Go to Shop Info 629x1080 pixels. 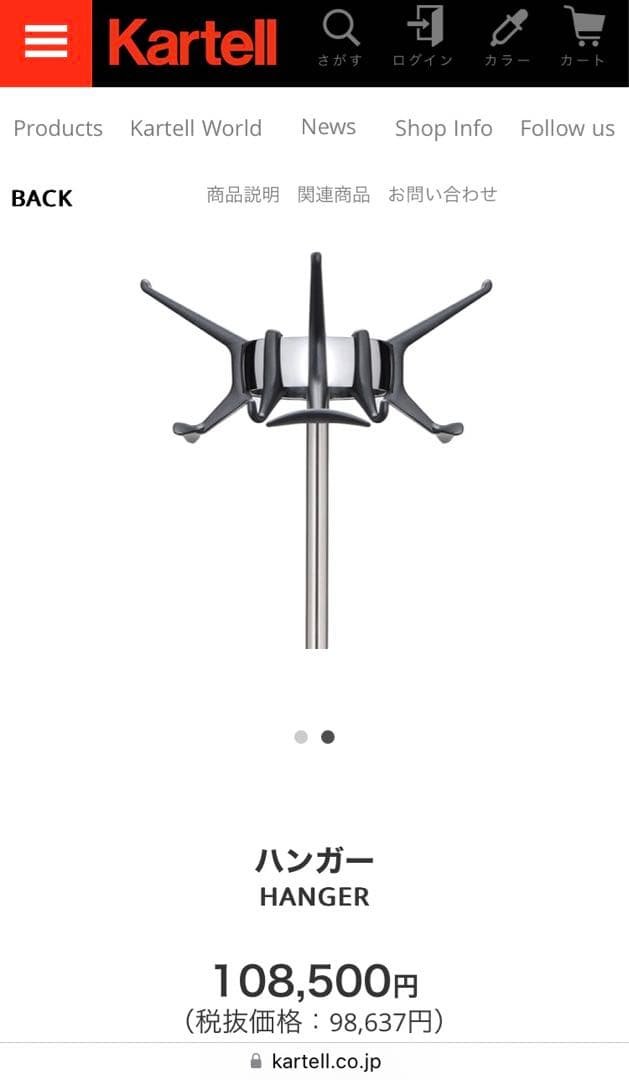pyautogui.click(x=443, y=128)
